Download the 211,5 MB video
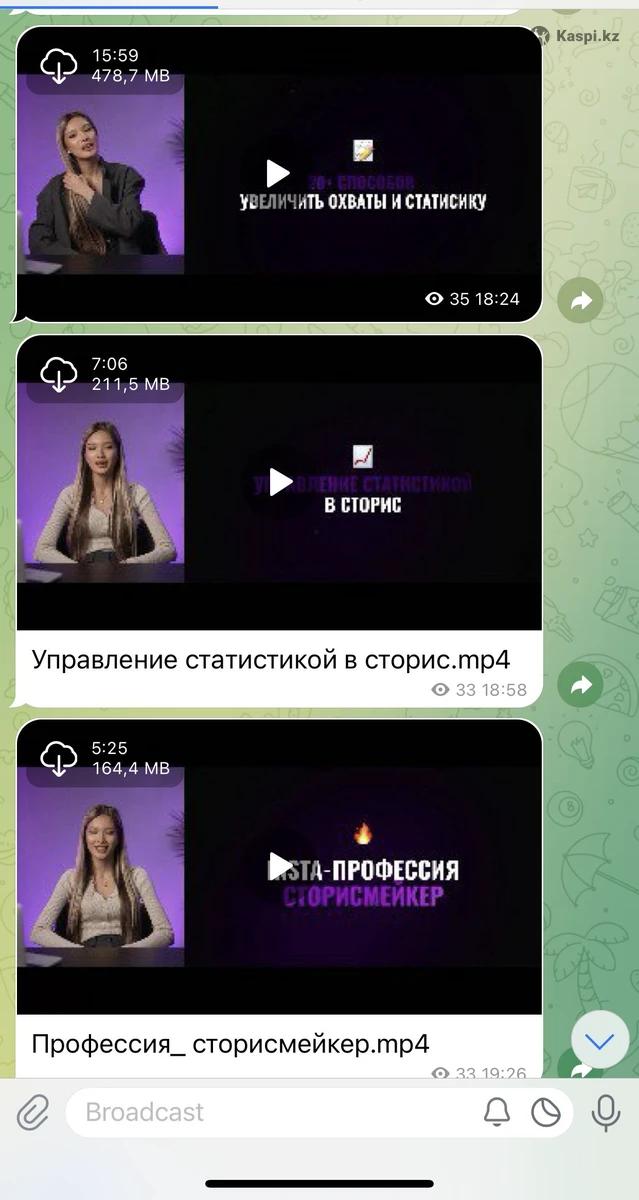 pos(59,373)
